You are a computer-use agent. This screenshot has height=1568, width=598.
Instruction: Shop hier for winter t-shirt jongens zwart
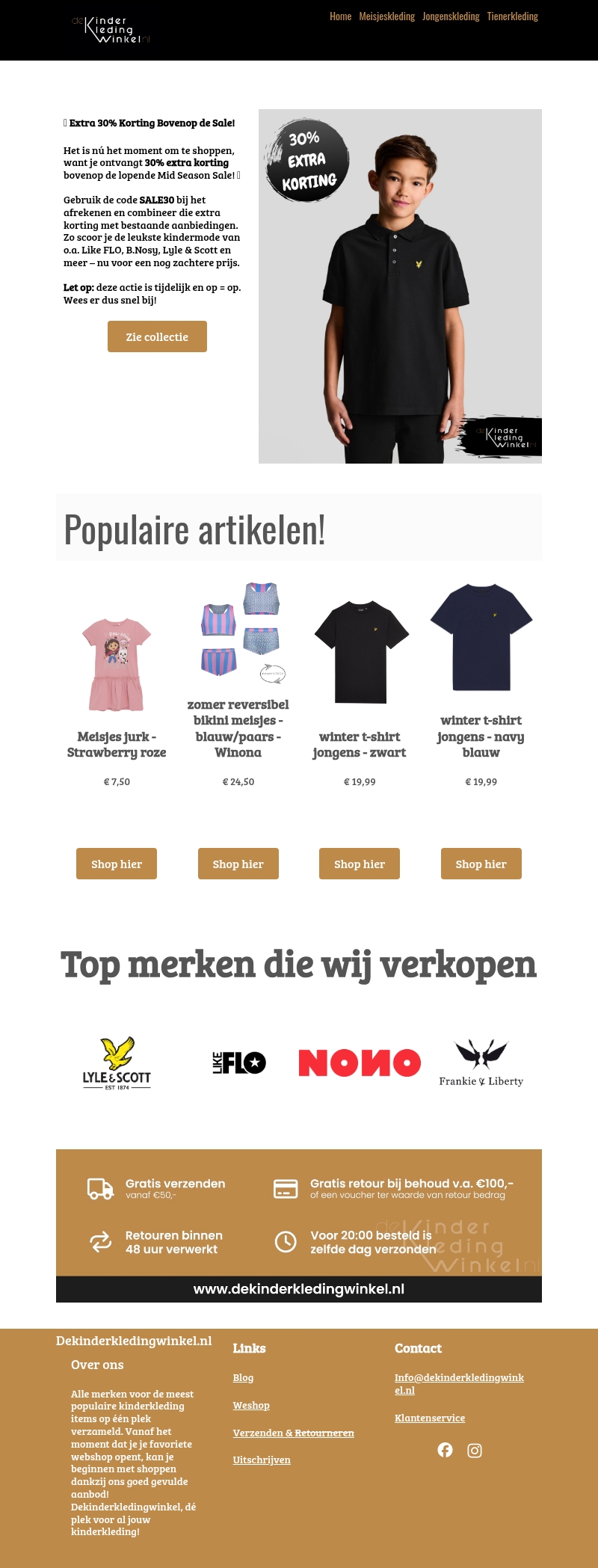[x=360, y=864]
